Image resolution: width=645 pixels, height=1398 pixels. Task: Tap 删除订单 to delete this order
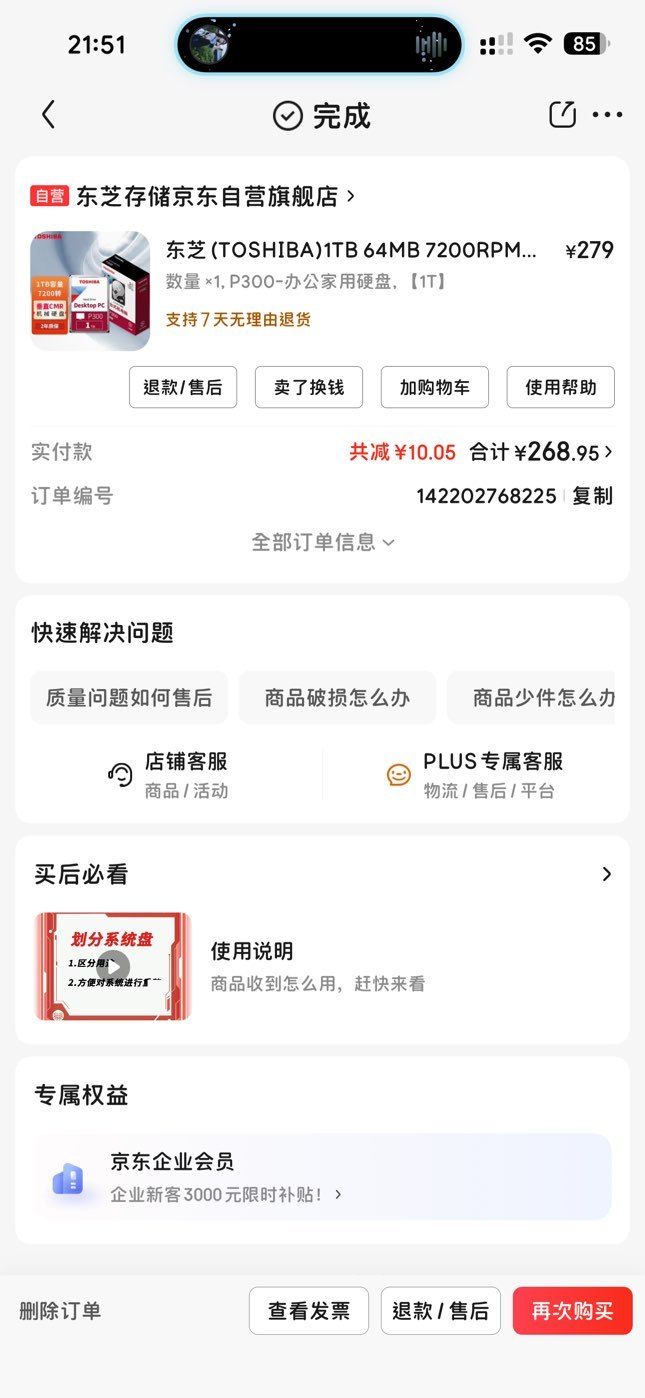tap(60, 1311)
